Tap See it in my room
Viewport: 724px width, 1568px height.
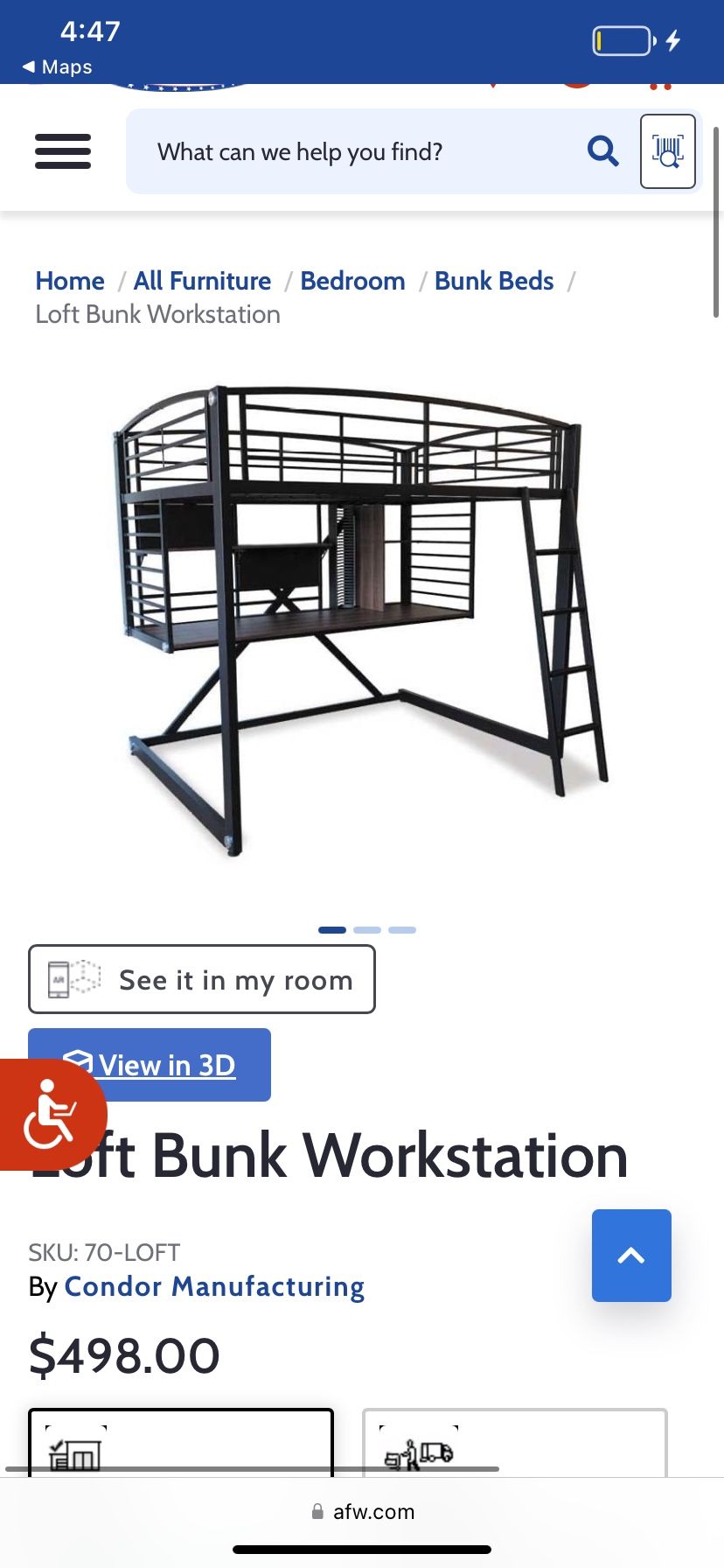coord(202,979)
